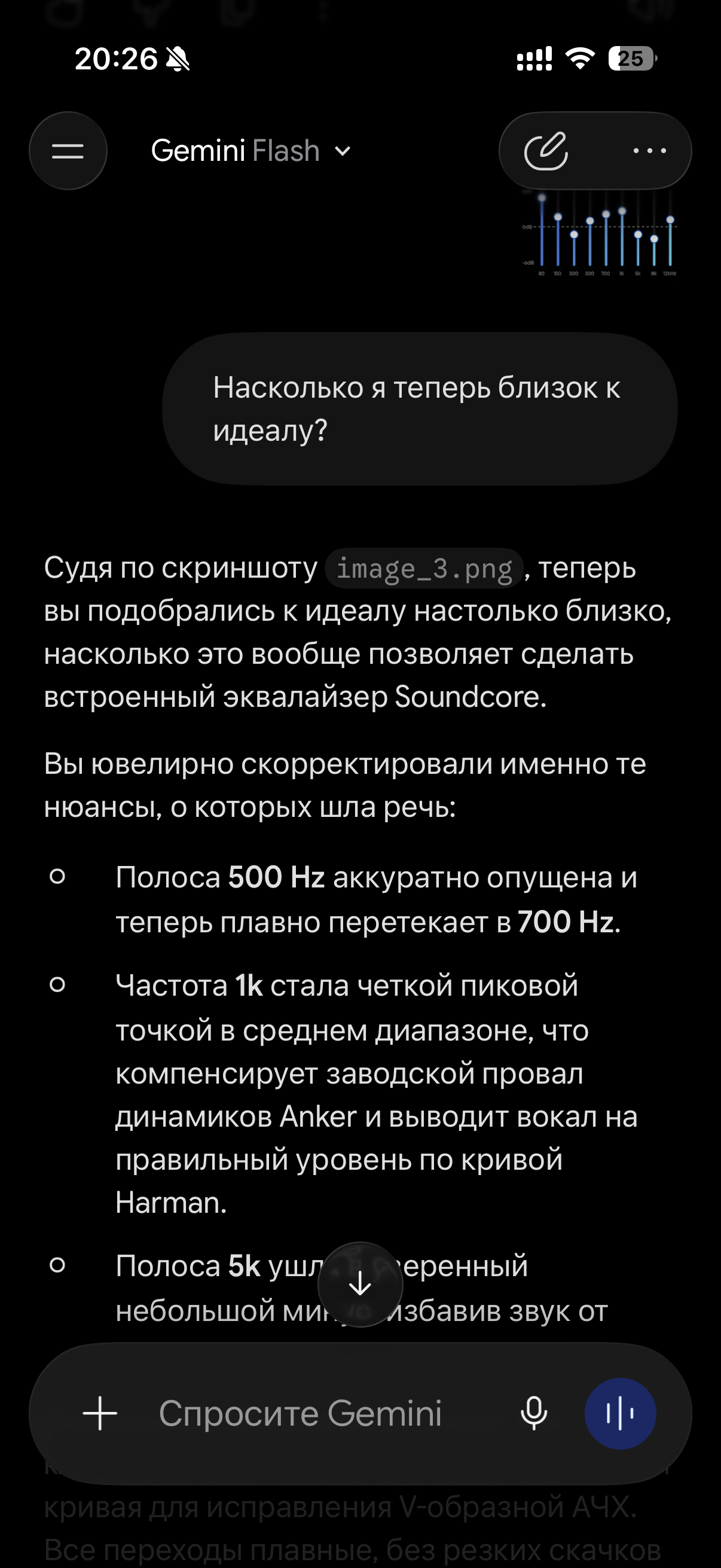The height and width of the screenshot is (1568, 721).
Task: Open the three-dot overflow menu
Action: point(649,150)
